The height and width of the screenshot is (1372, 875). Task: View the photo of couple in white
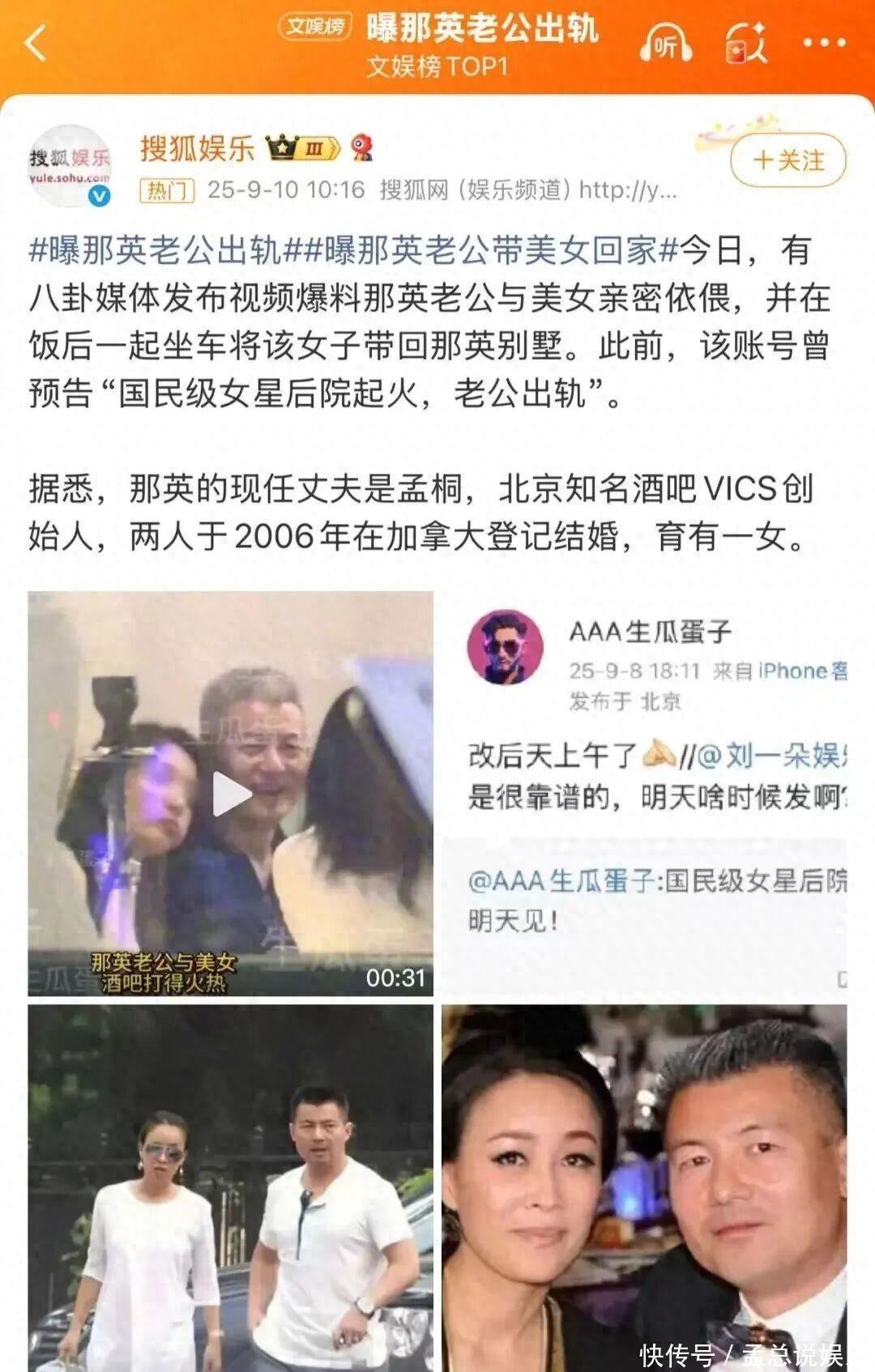231,1187
